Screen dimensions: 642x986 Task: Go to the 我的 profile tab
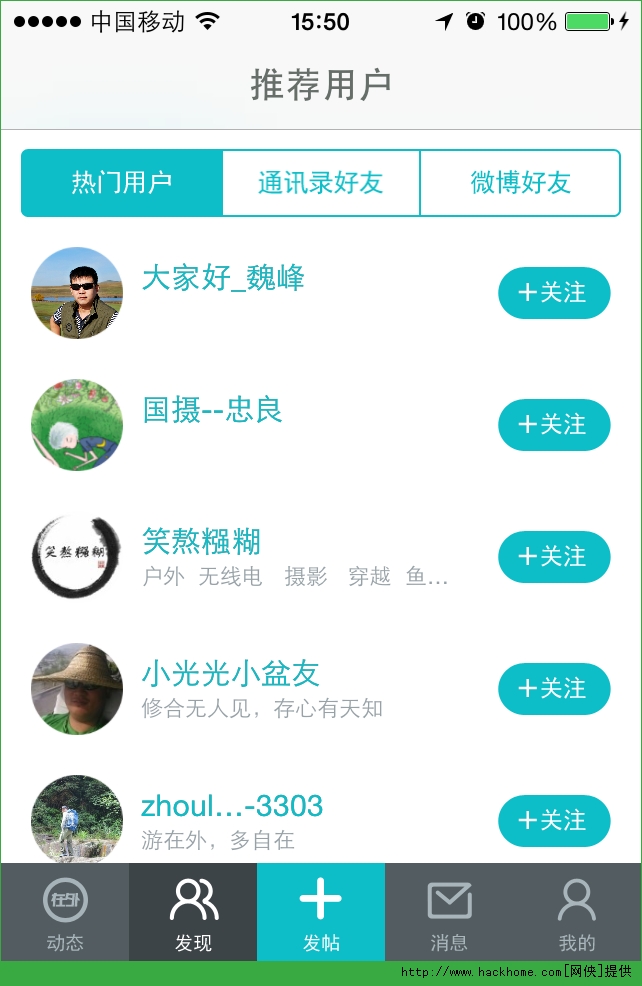[577, 912]
